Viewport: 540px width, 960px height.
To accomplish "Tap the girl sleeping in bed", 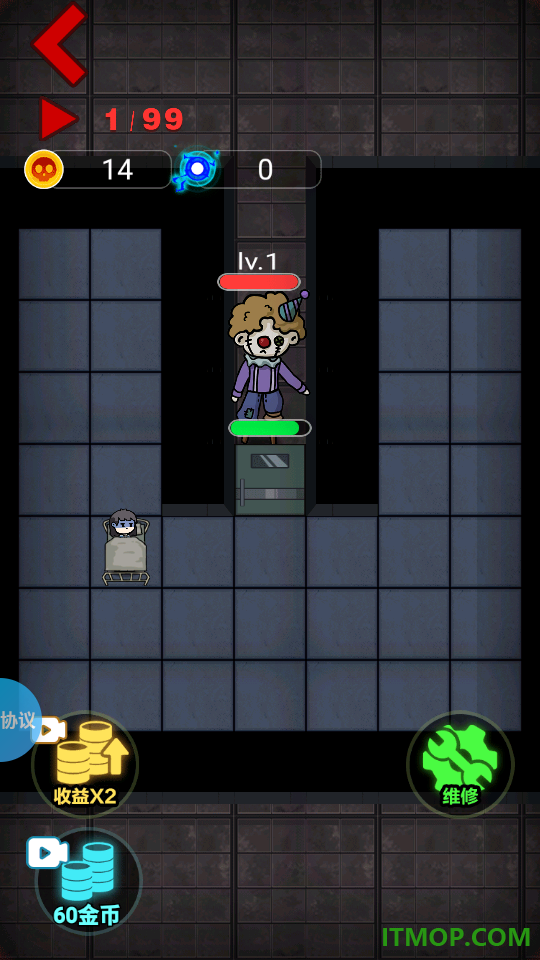I will (x=126, y=547).
